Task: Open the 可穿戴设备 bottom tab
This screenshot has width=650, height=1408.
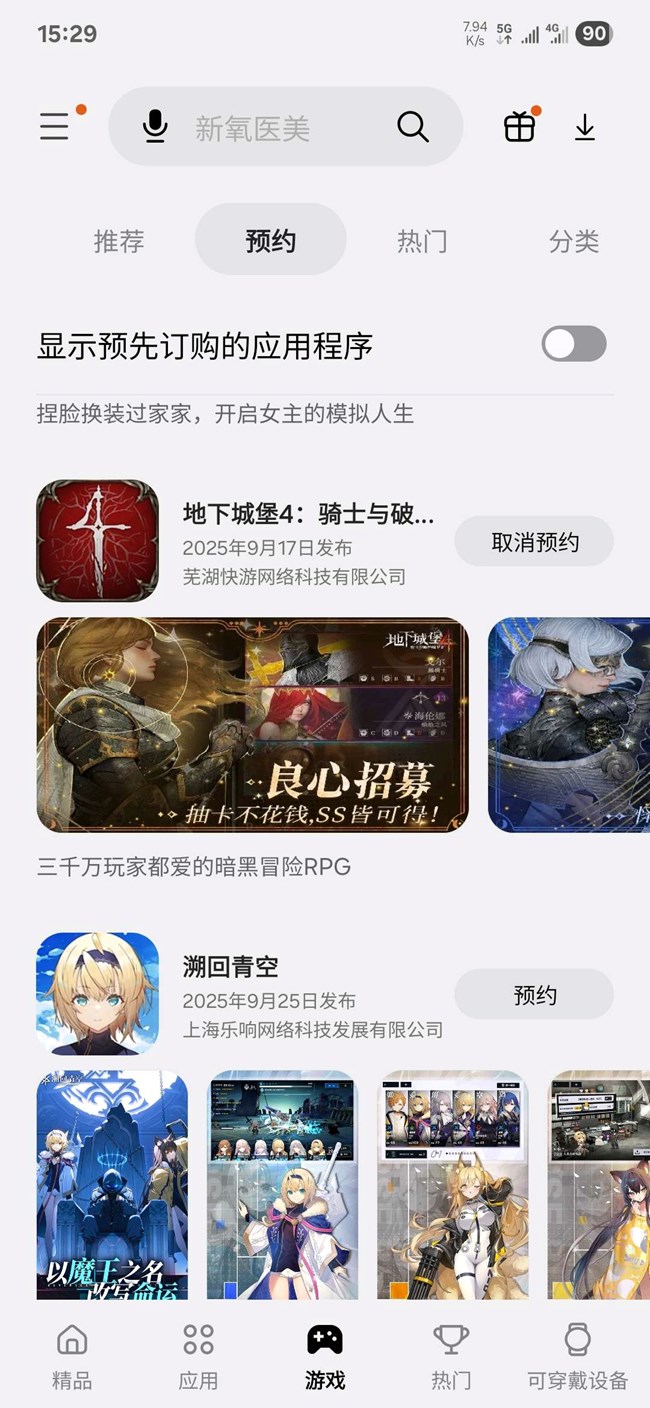Action: (x=577, y=1357)
